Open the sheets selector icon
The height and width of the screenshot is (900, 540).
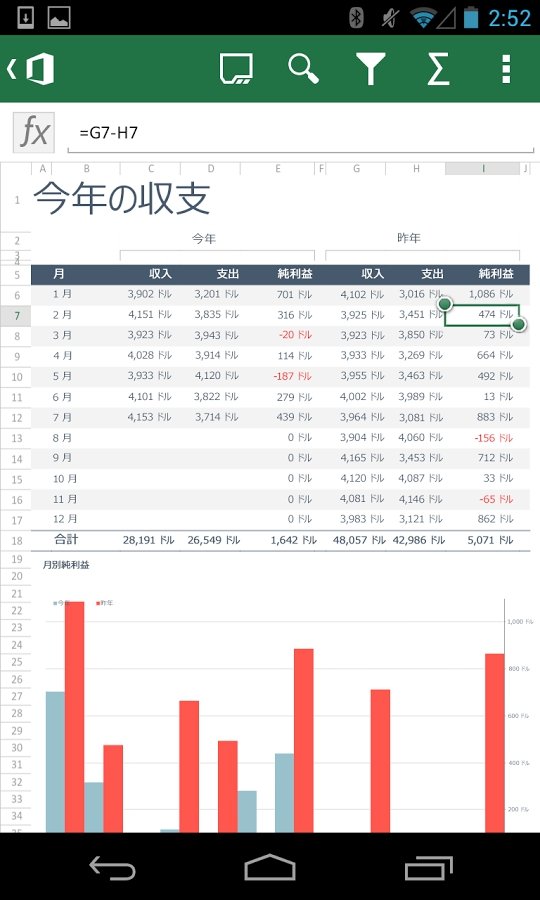[x=236, y=69]
